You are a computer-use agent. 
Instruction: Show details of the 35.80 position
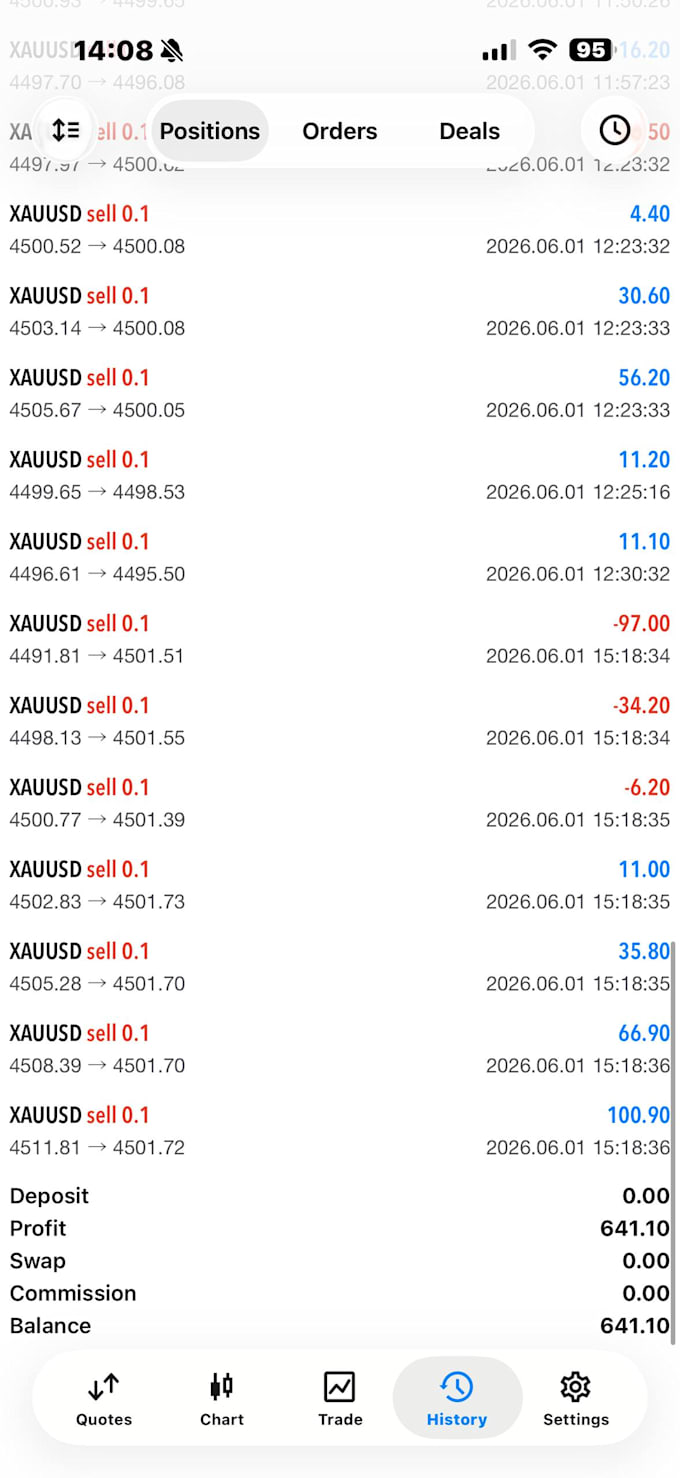pos(340,967)
